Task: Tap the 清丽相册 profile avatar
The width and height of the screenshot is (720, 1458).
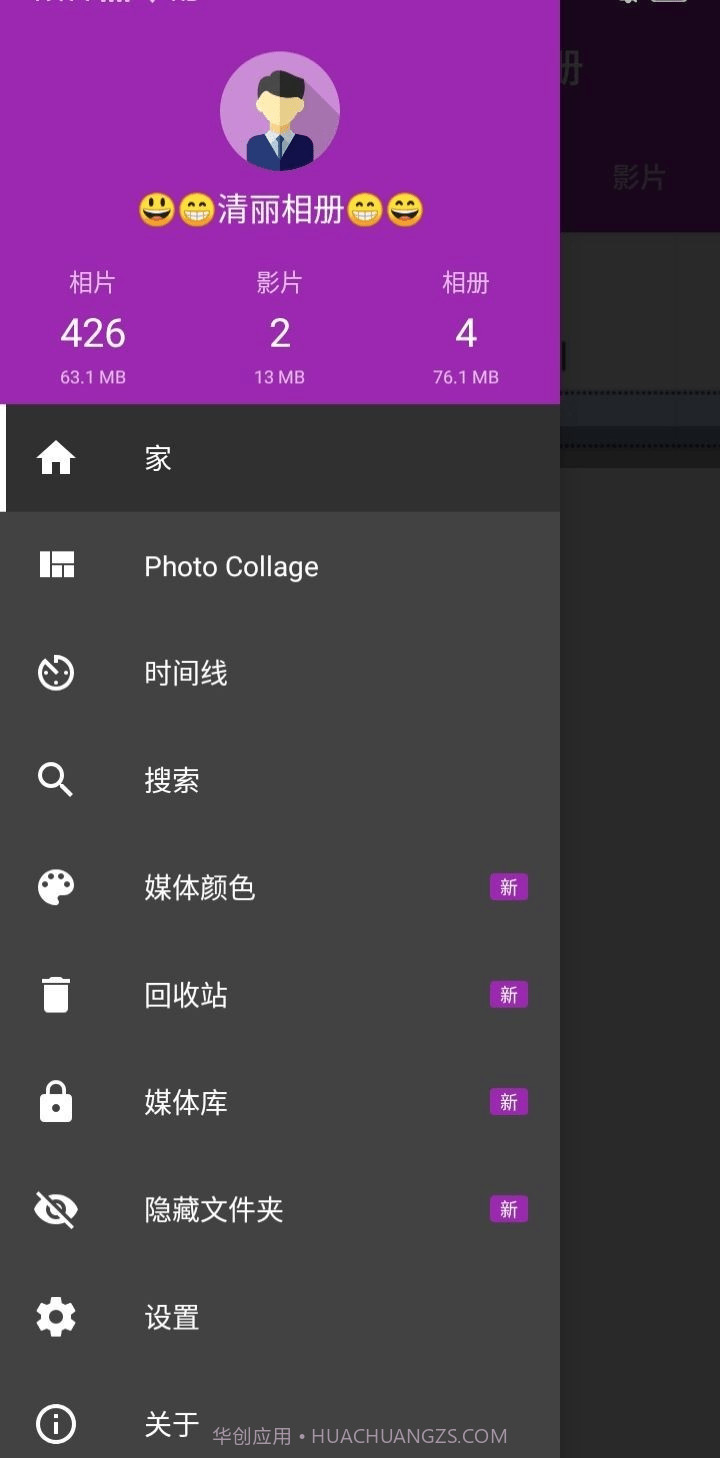Action: coord(280,111)
